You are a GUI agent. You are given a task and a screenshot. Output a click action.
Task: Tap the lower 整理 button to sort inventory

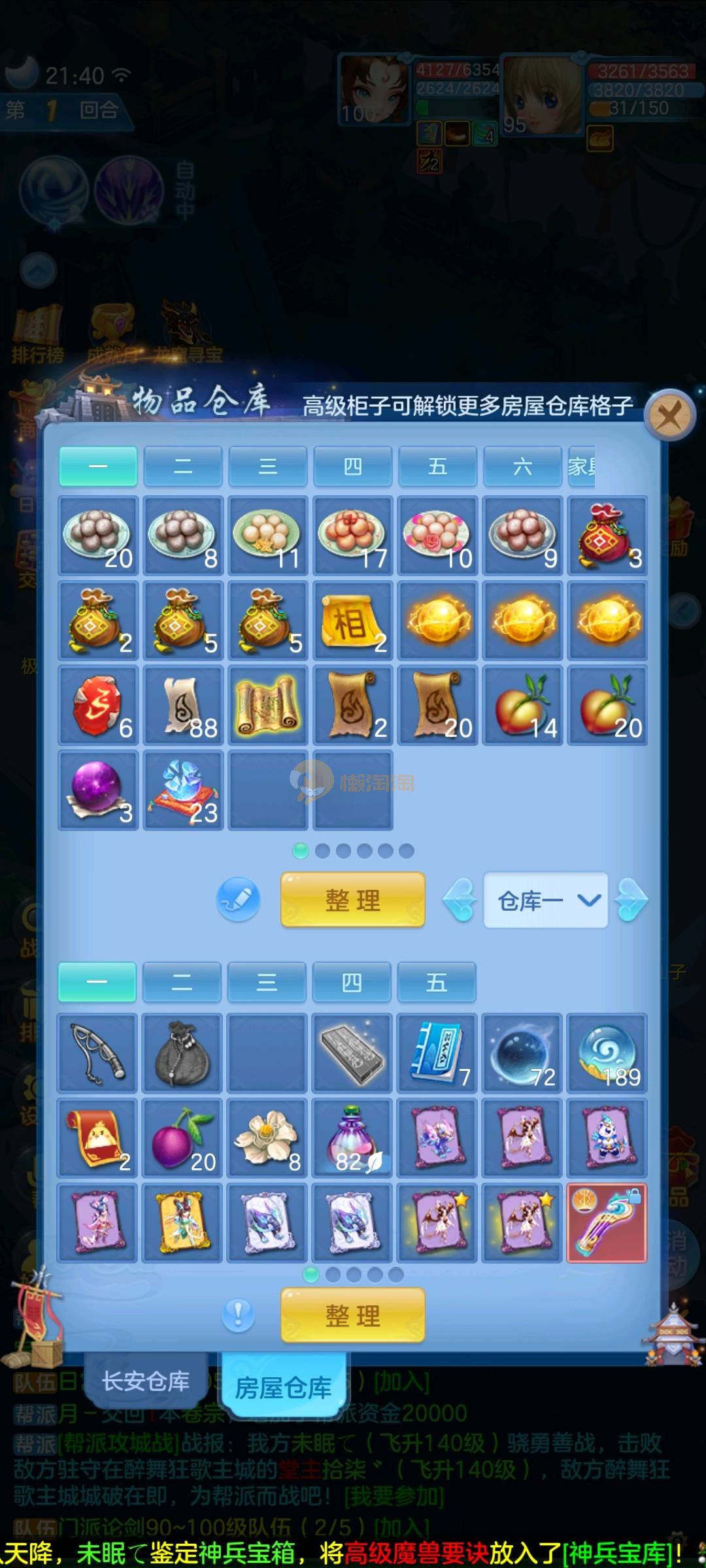tap(353, 1315)
